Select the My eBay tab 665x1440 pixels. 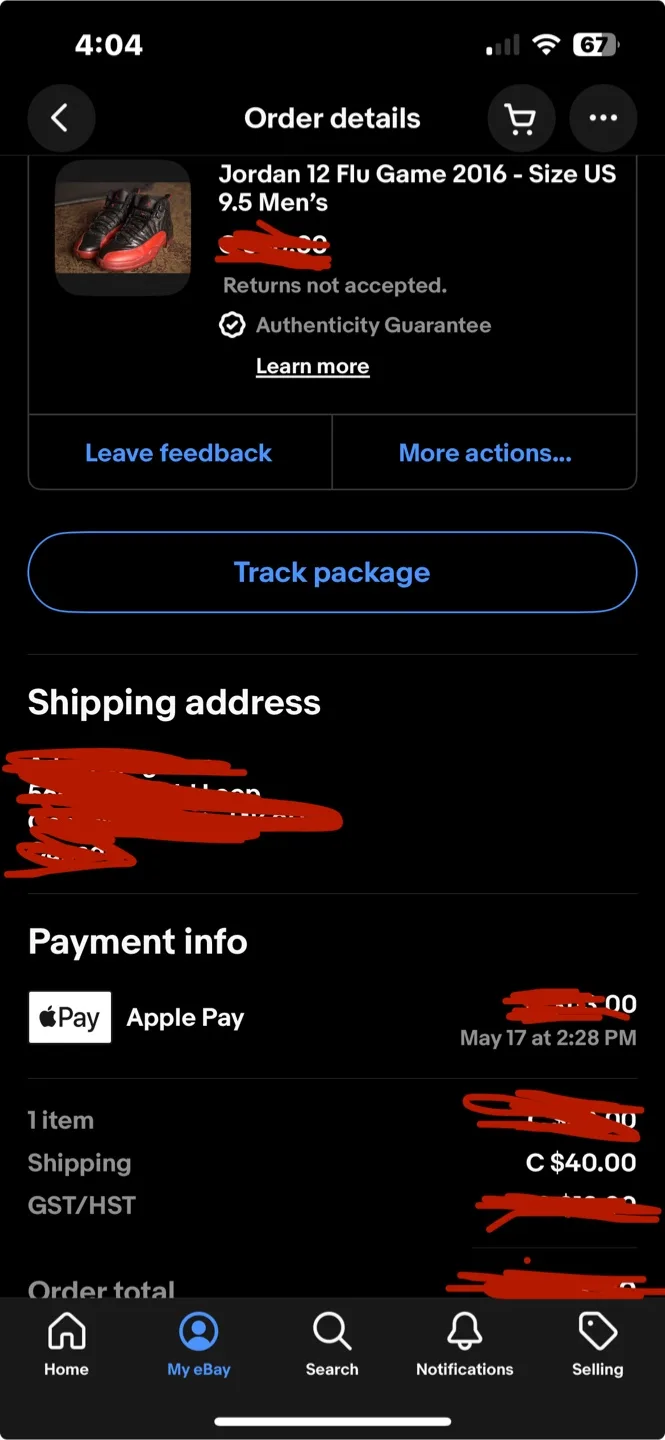point(199,1345)
